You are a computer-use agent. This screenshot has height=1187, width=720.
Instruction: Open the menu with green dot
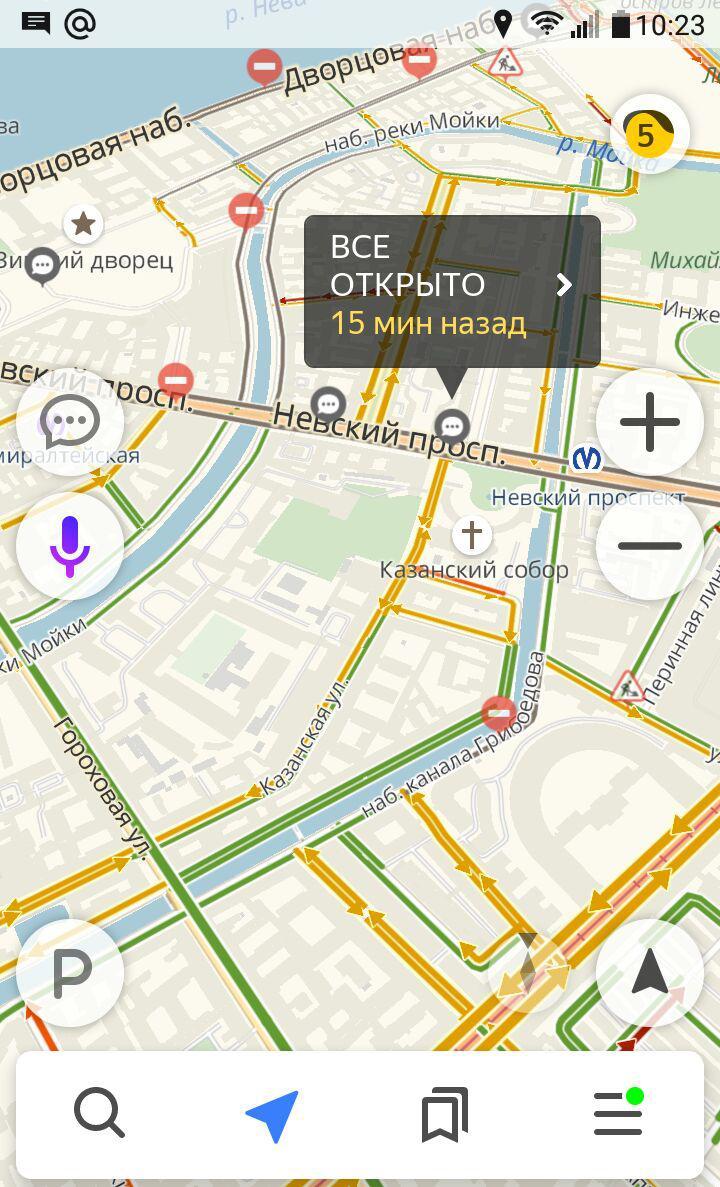618,1114
